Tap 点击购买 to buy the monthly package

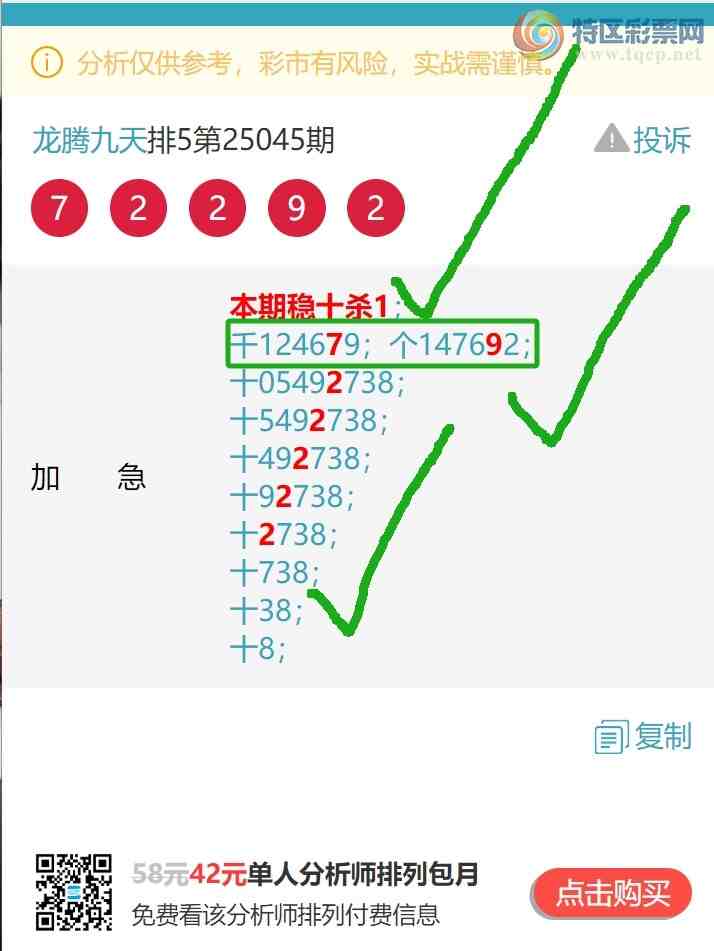(x=612, y=893)
